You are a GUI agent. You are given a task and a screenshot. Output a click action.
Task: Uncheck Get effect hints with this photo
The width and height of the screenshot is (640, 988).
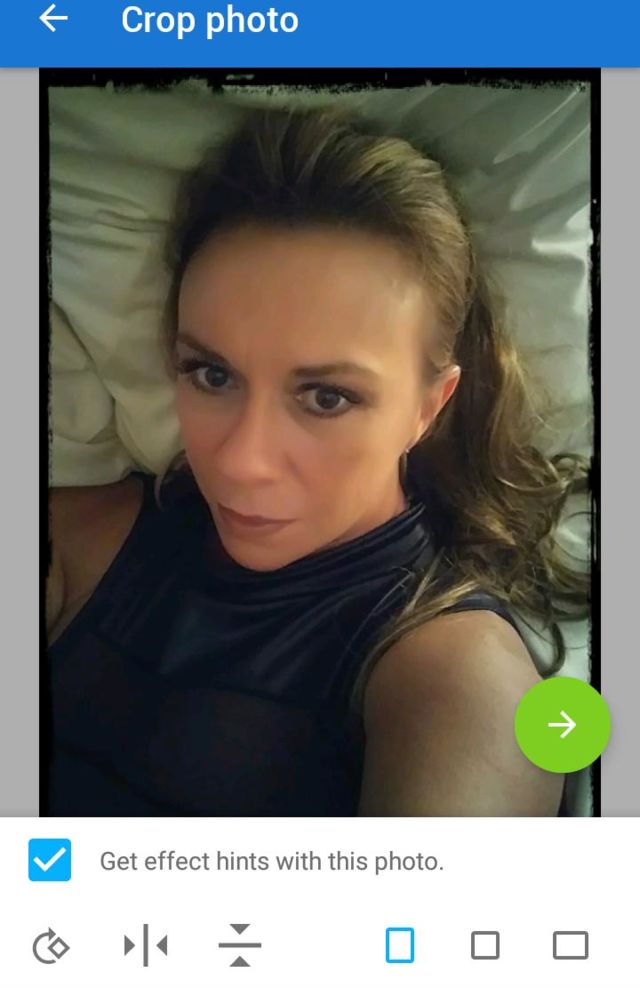[x=49, y=860]
